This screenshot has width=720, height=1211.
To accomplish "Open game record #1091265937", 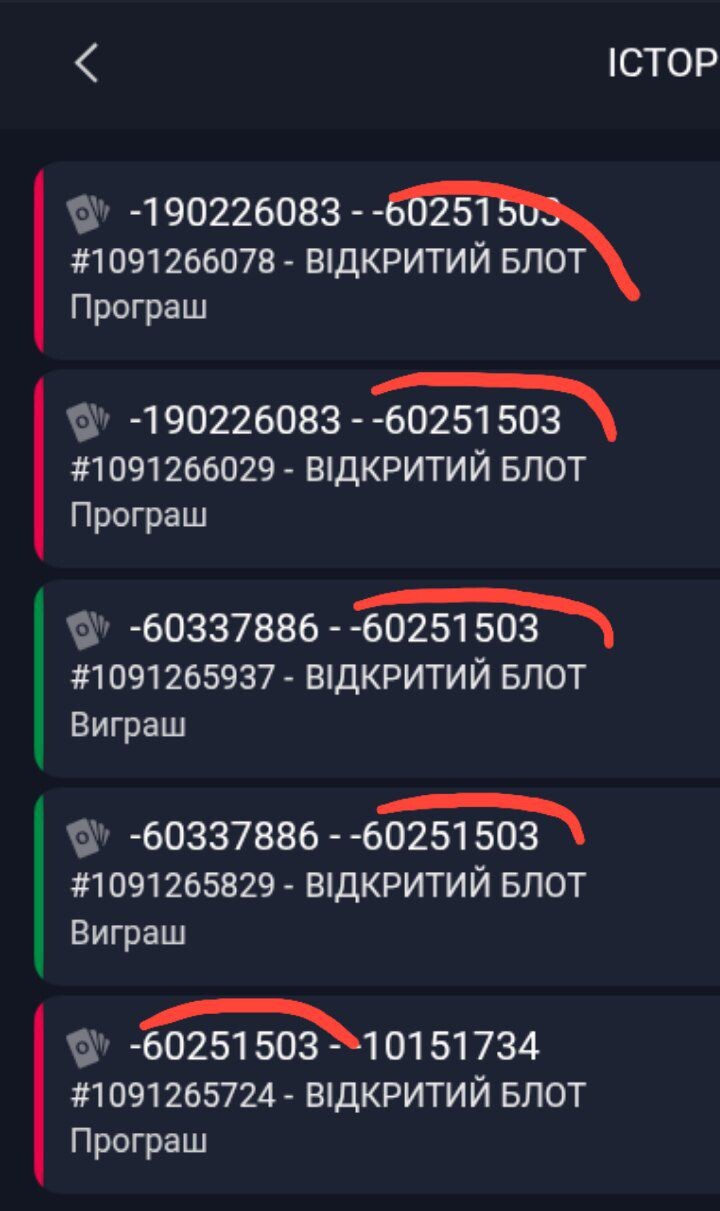I will 377,677.
